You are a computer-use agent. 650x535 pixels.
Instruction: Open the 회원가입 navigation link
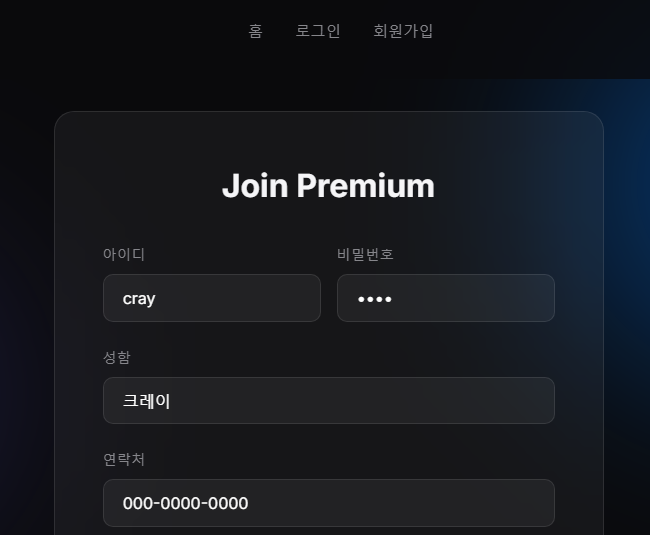pyautogui.click(x=403, y=31)
